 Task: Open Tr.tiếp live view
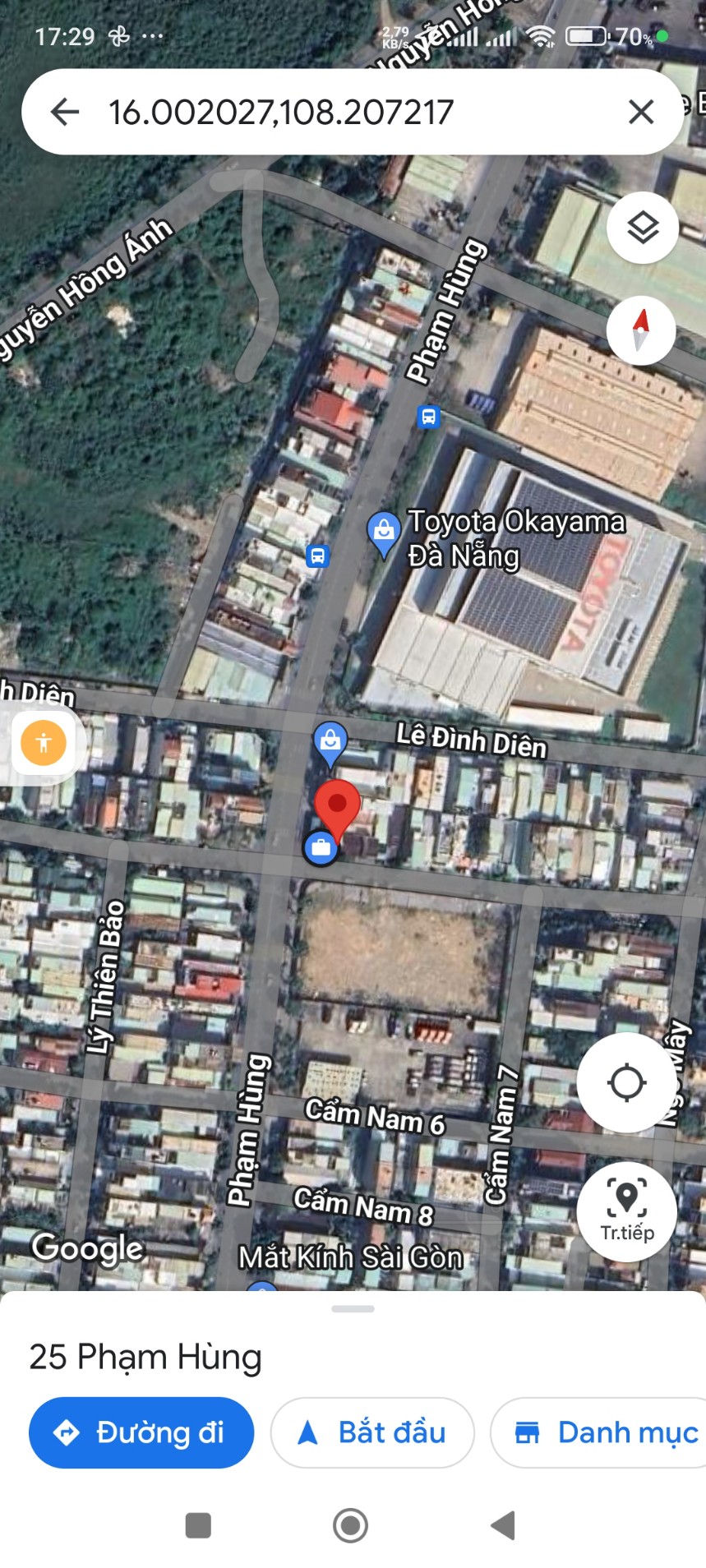coord(626,1211)
